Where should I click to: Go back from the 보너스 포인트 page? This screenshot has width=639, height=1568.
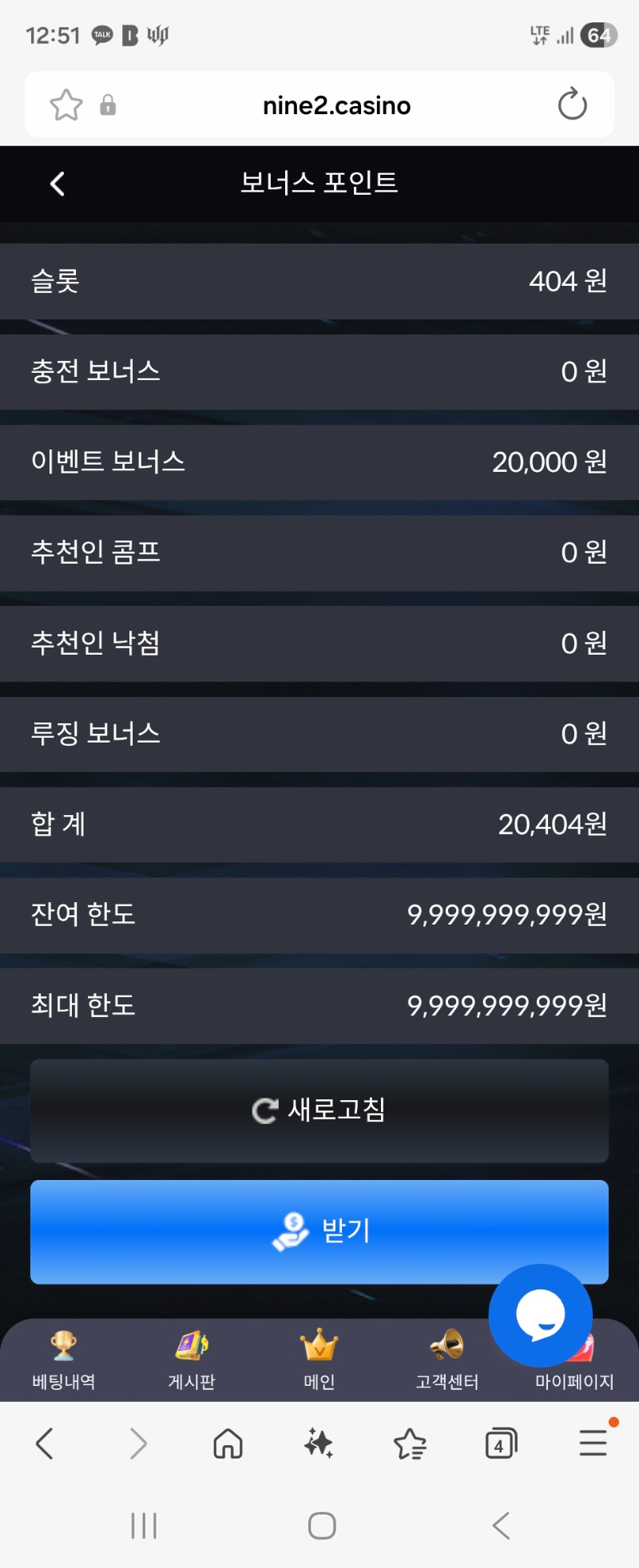point(58,184)
